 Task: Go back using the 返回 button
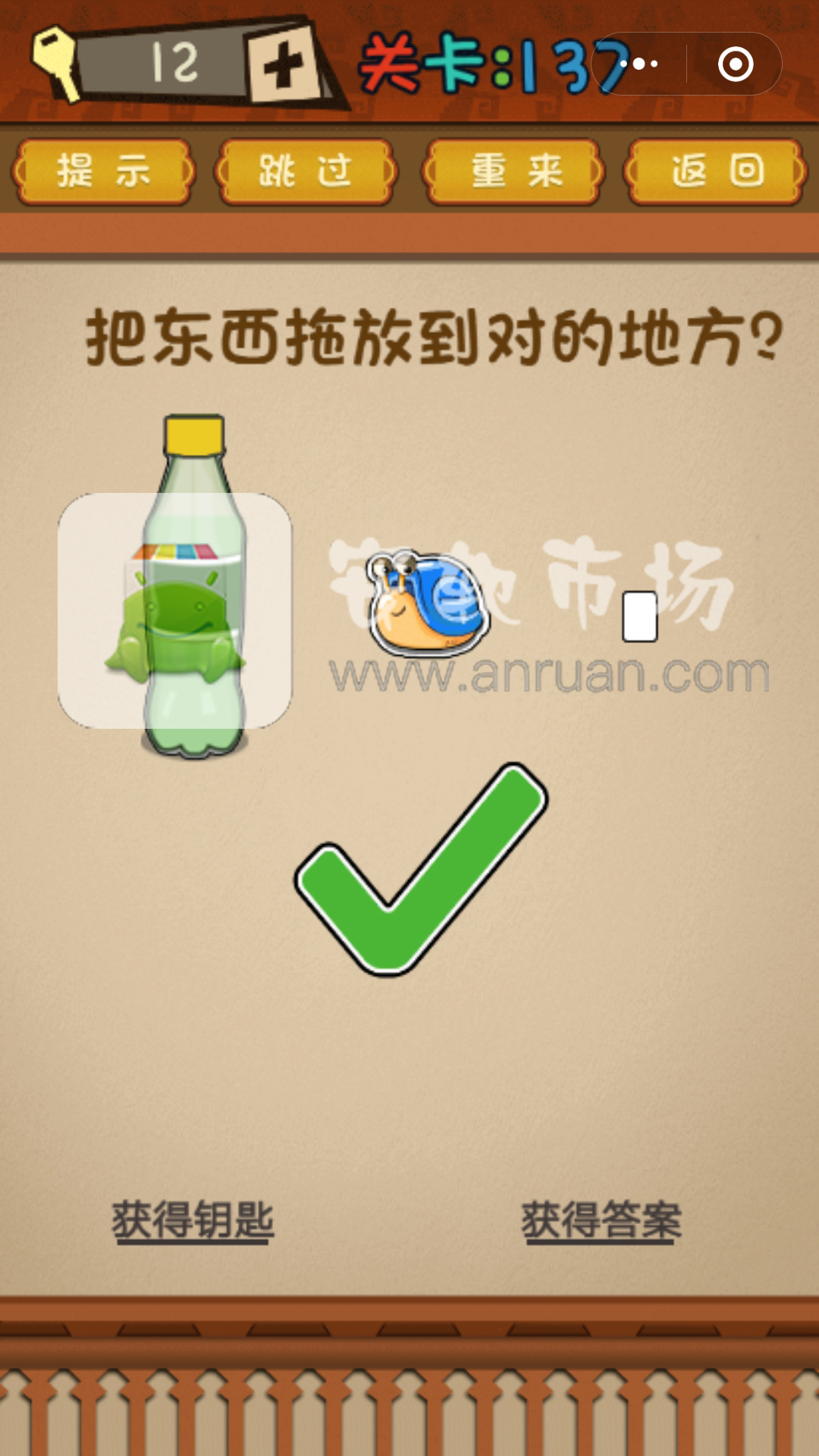pyautogui.click(x=716, y=171)
